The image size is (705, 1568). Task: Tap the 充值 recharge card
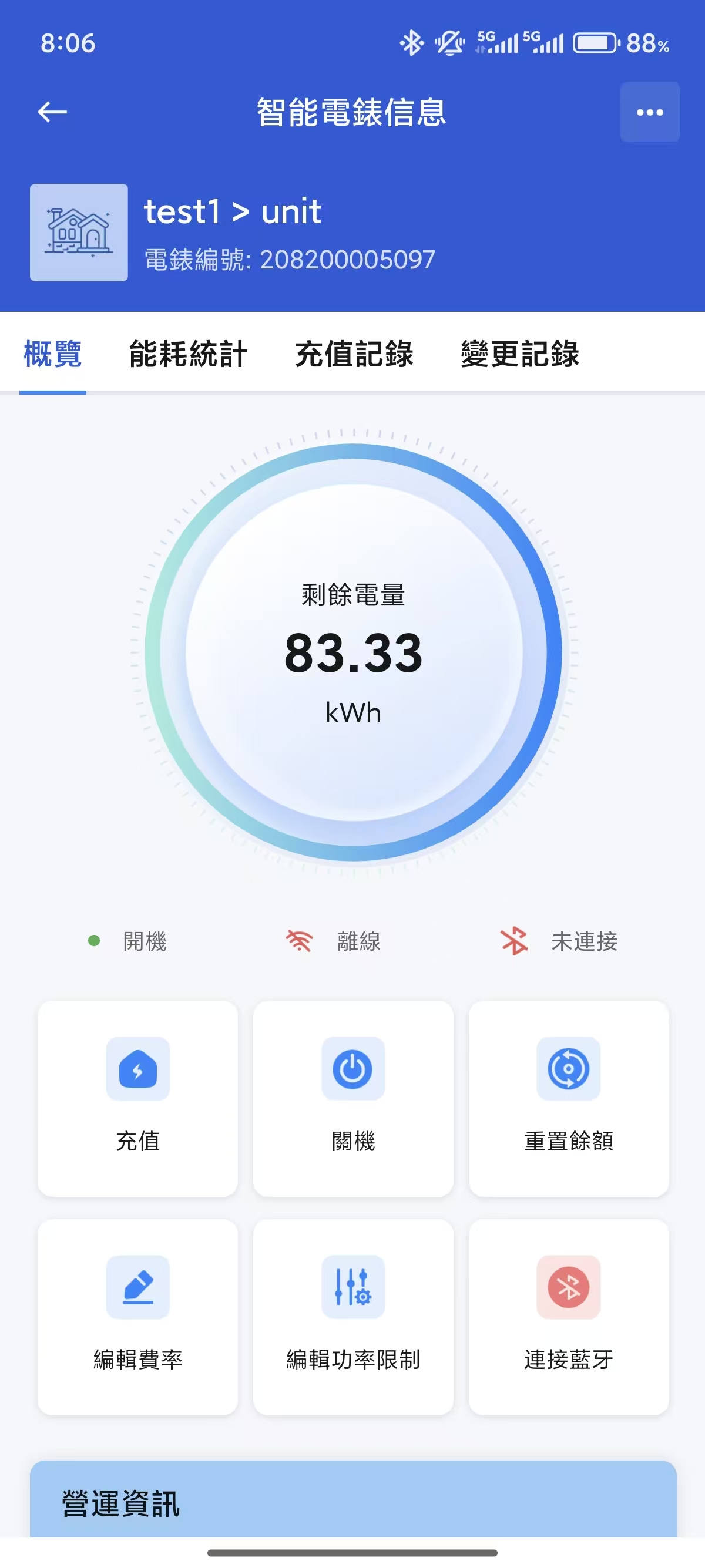pyautogui.click(x=137, y=1099)
